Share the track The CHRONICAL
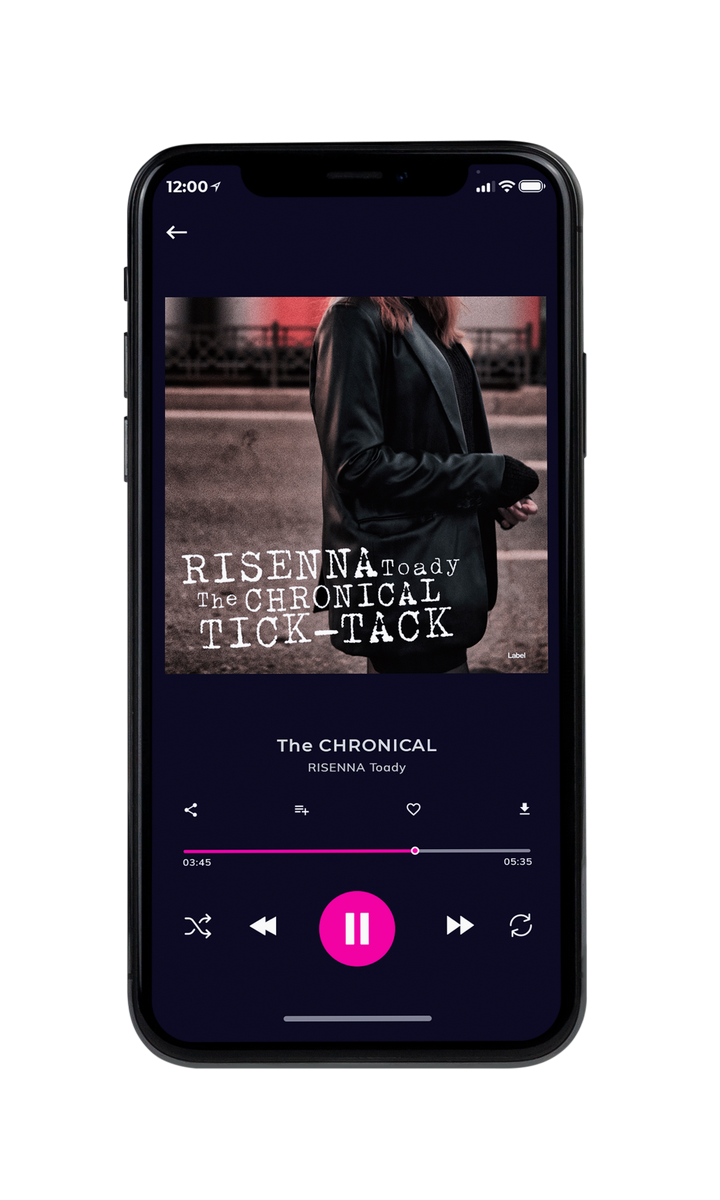720x1200 pixels. [x=191, y=810]
